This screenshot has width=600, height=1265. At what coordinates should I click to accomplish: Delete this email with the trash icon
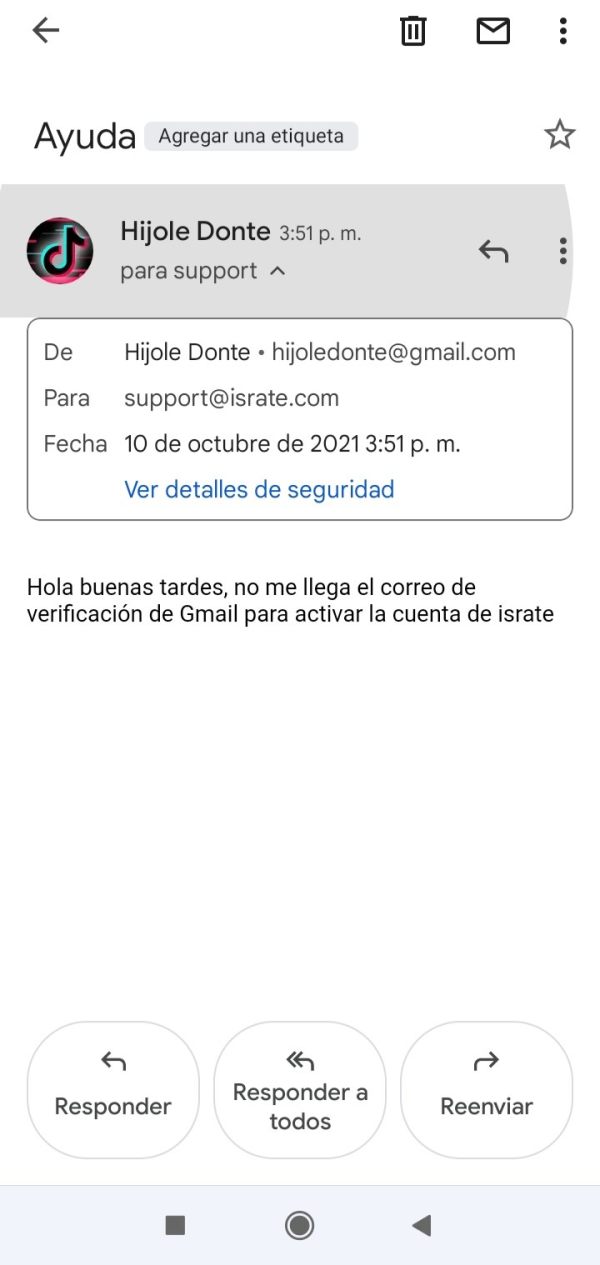[x=413, y=31]
